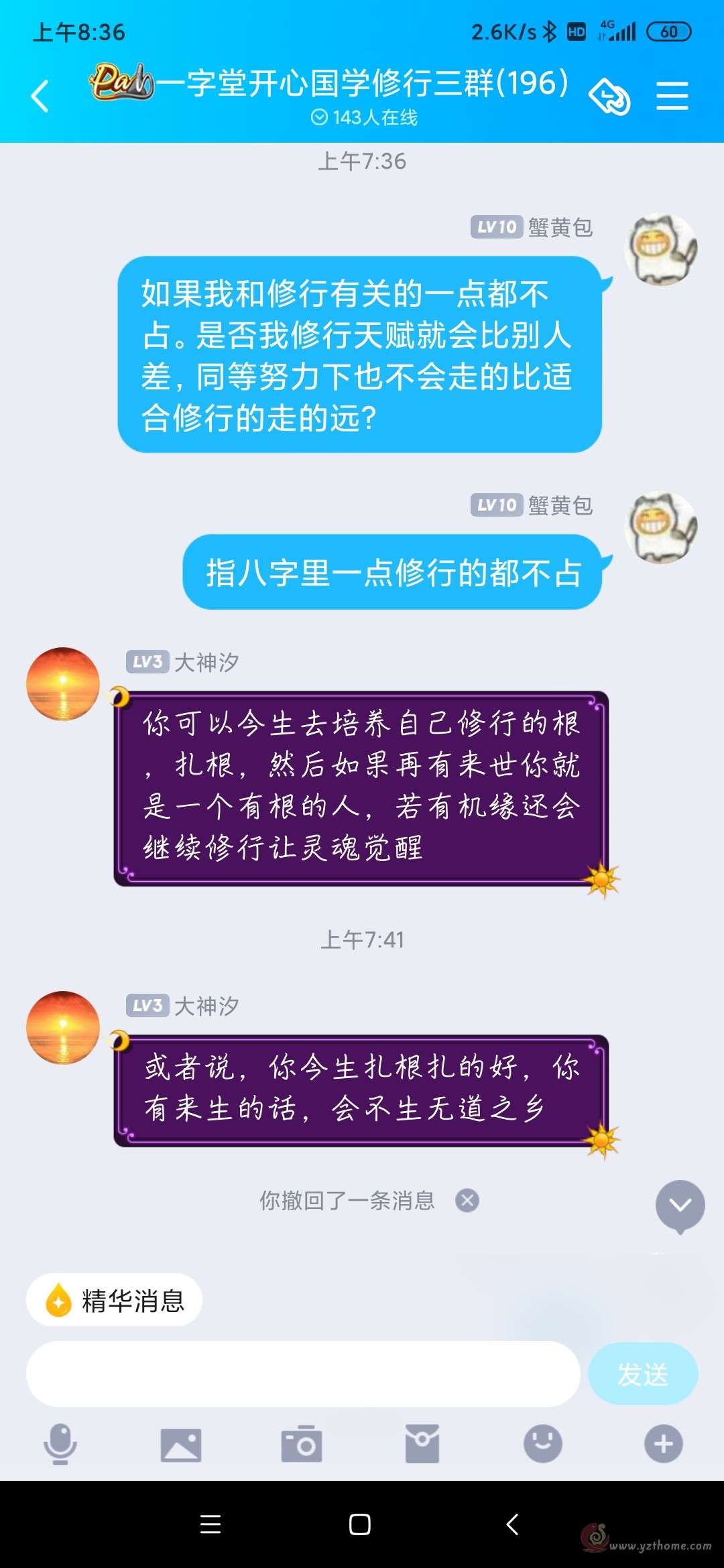Screen dimensions: 724x1568
Task: Record a voice message with the microphone
Action: click(60, 1444)
